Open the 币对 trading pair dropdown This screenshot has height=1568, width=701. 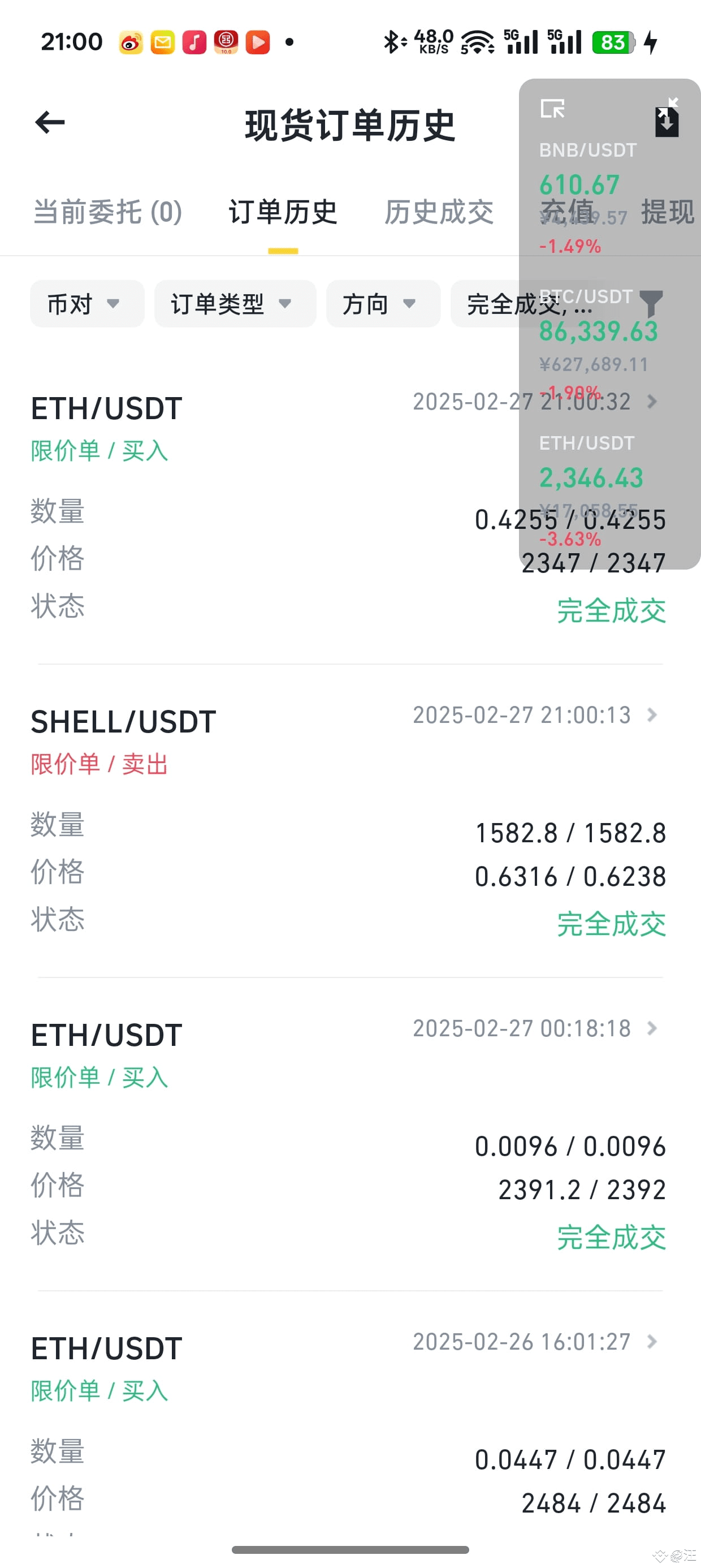coord(86,304)
